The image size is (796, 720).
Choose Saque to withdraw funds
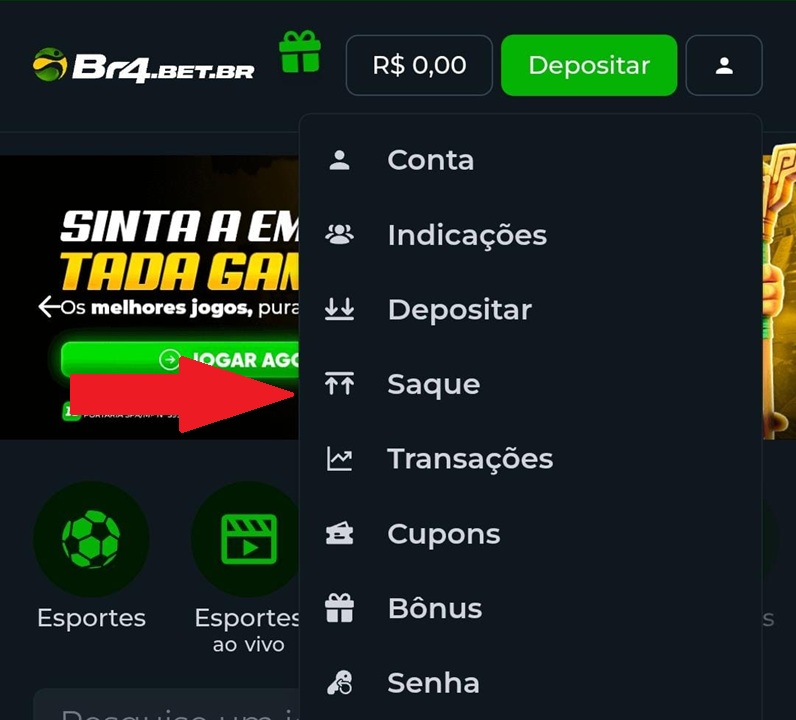point(433,385)
